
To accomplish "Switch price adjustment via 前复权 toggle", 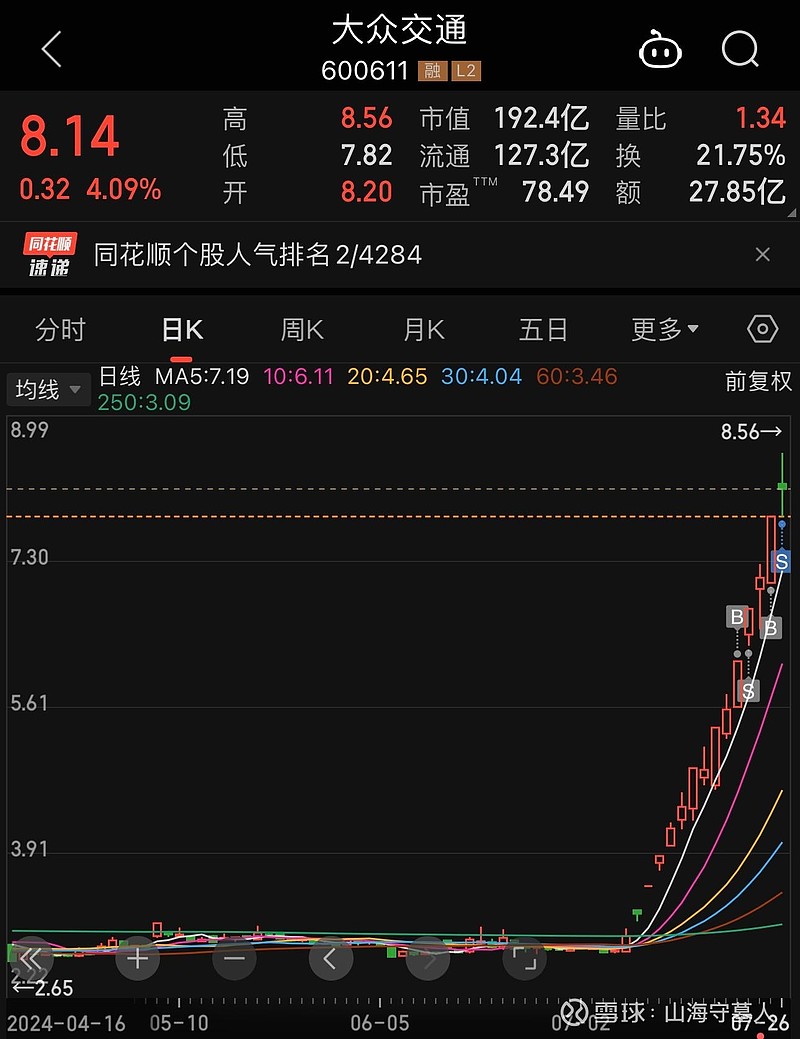I will 758,382.
